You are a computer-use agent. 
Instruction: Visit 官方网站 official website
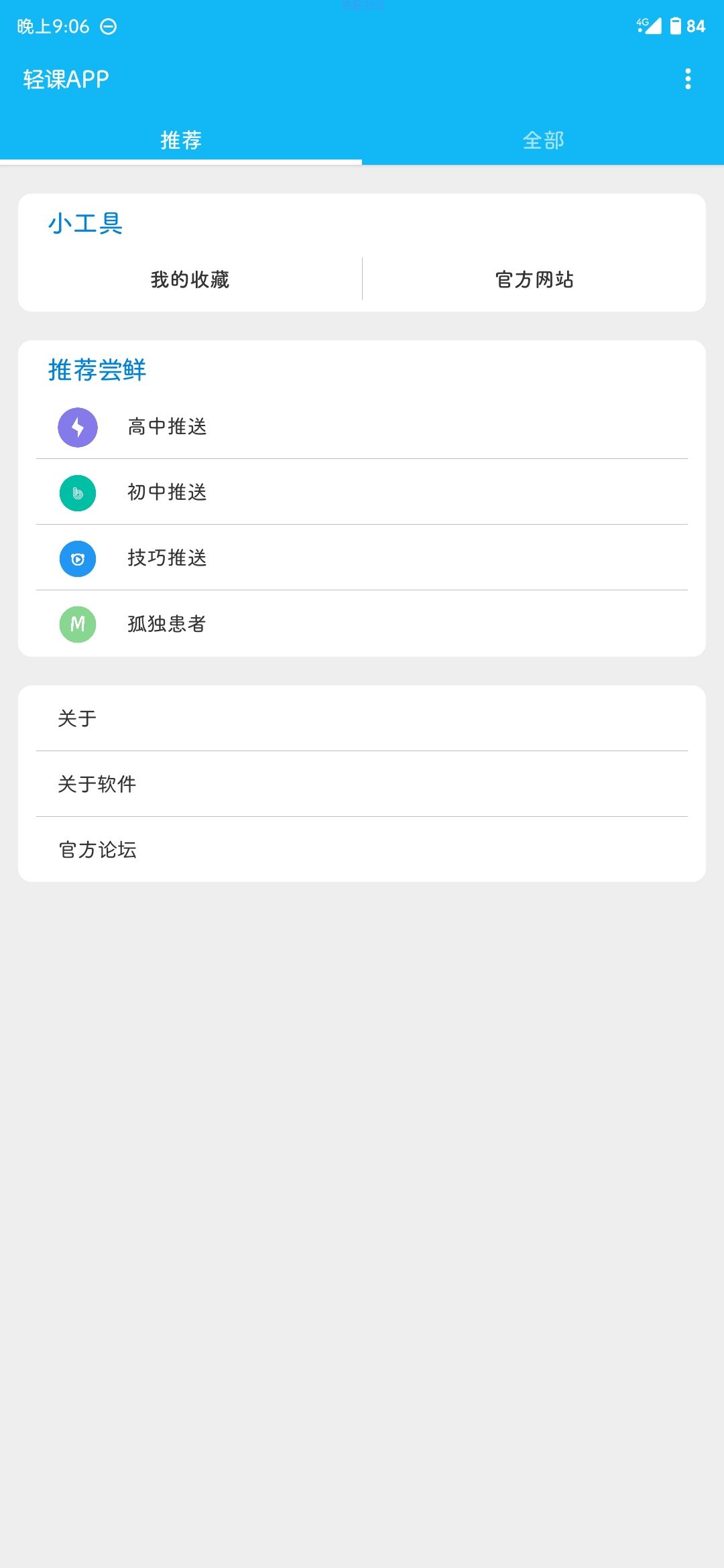(x=534, y=279)
